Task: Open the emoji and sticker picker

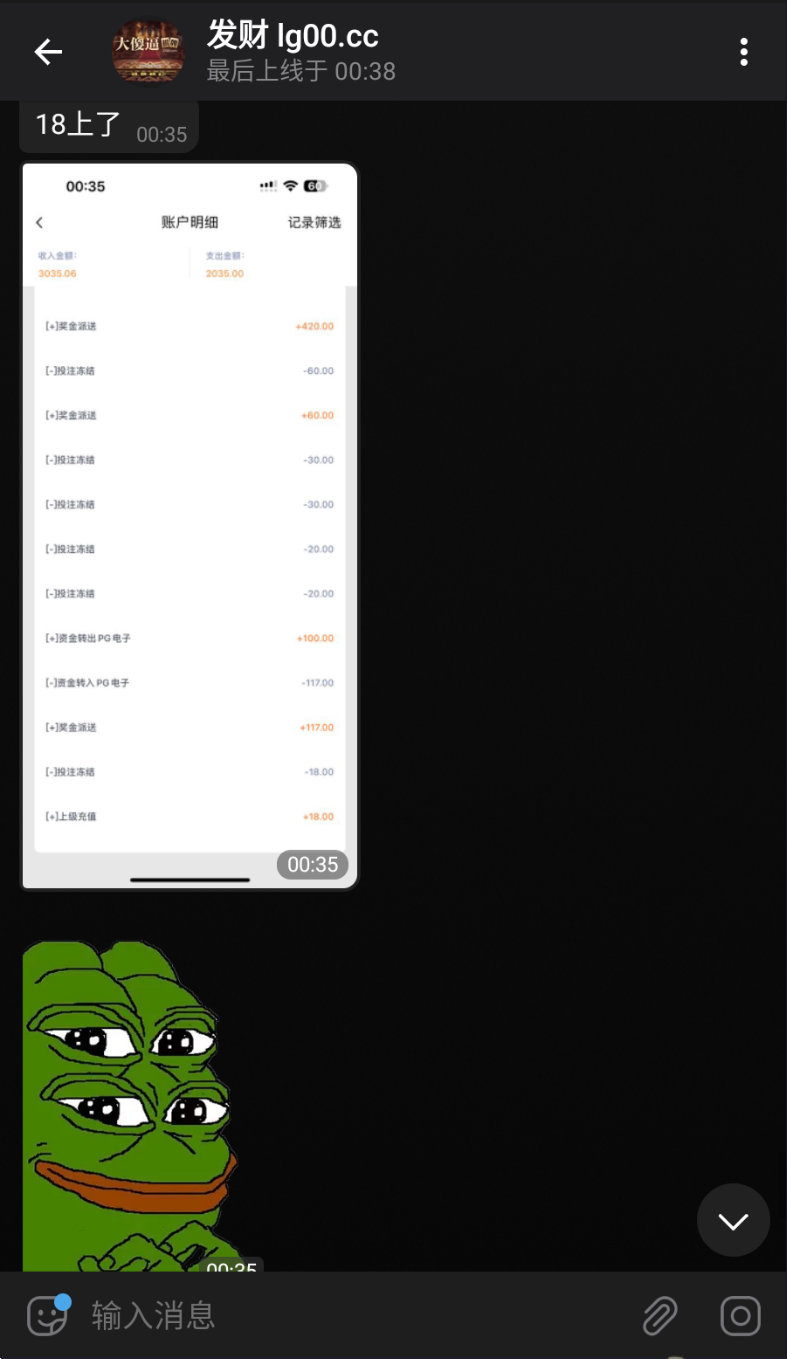Action: click(x=47, y=1315)
